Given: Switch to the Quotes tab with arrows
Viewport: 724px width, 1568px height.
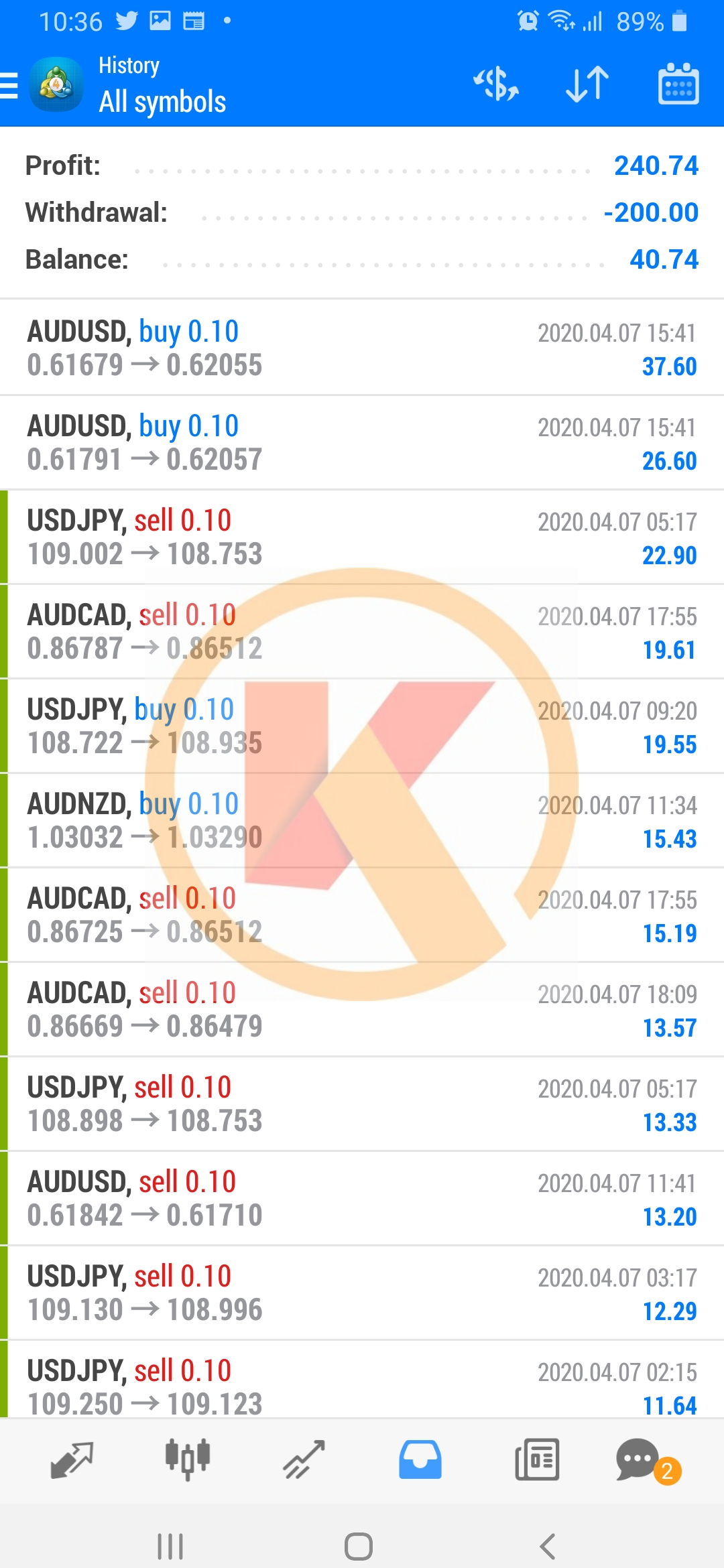Looking at the screenshot, I should [x=72, y=1459].
